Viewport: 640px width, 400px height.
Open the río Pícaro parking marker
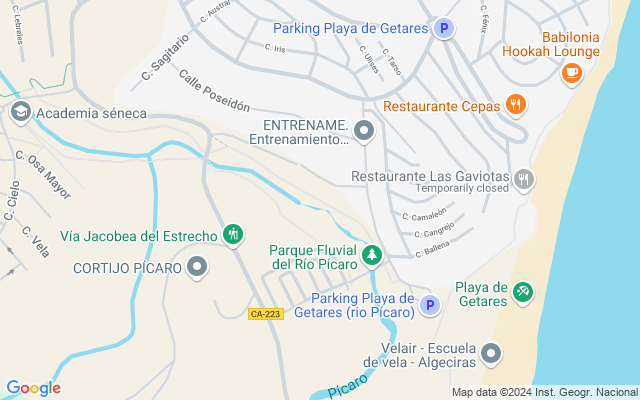(429, 305)
